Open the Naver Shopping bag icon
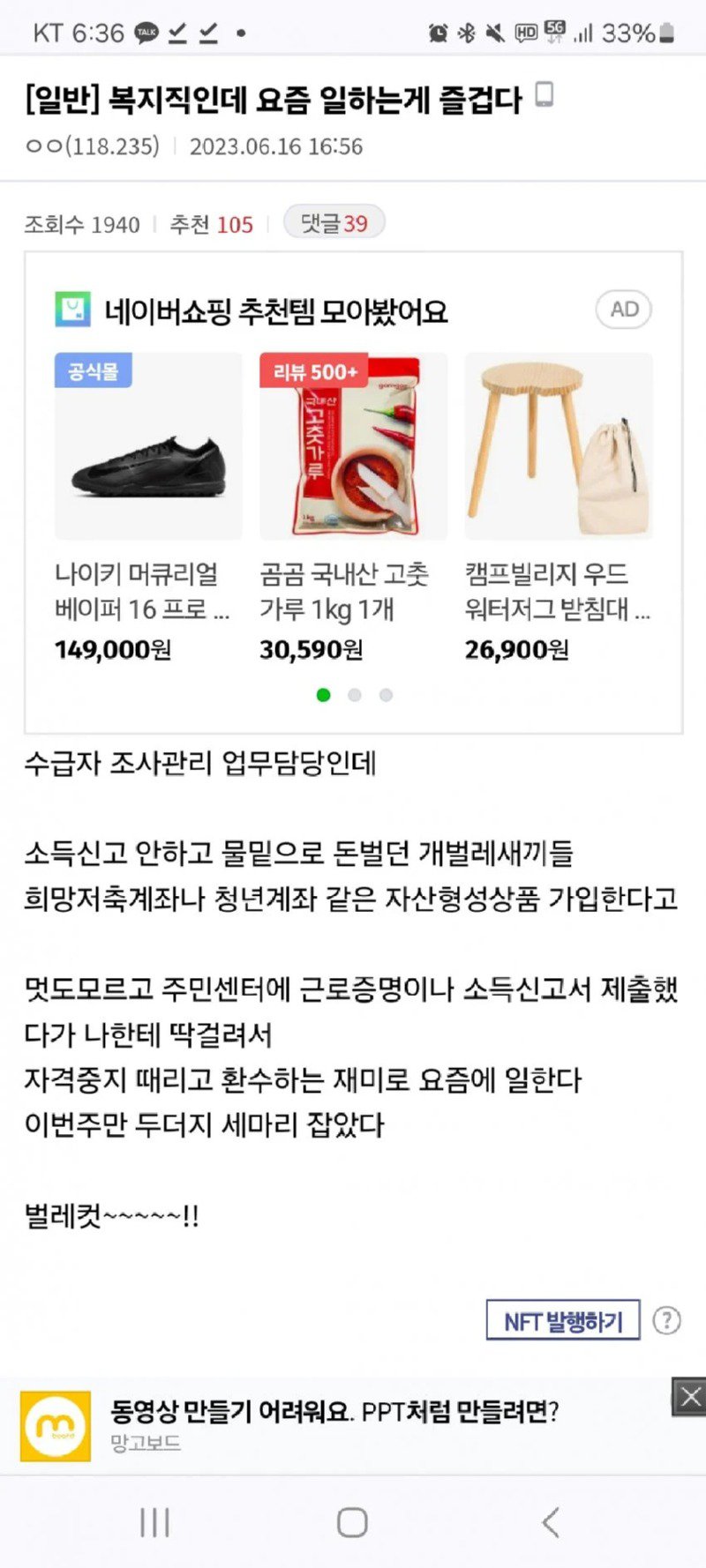 (74, 310)
